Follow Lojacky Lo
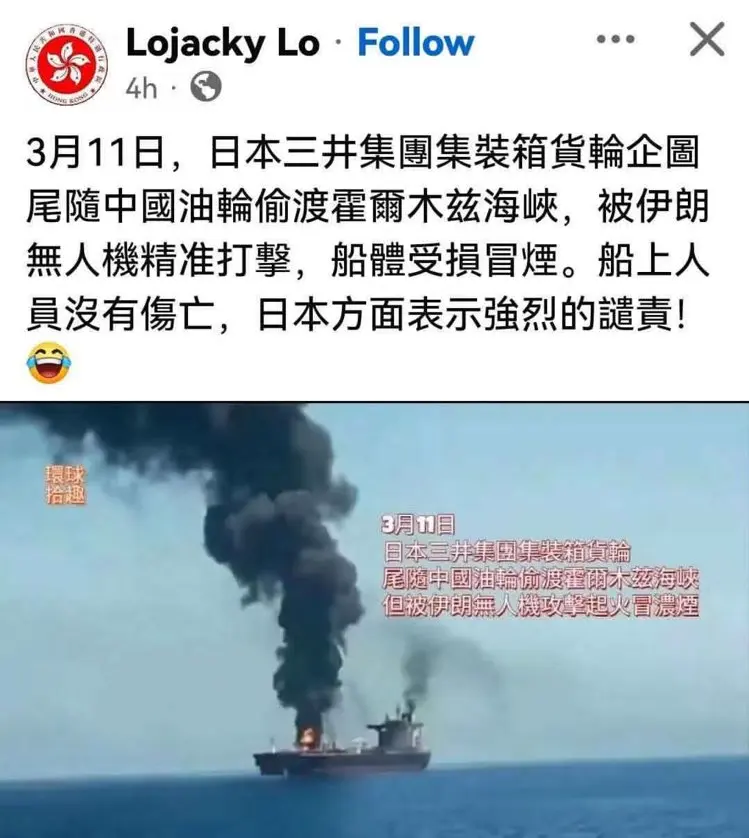This screenshot has width=749, height=838. click(x=415, y=43)
